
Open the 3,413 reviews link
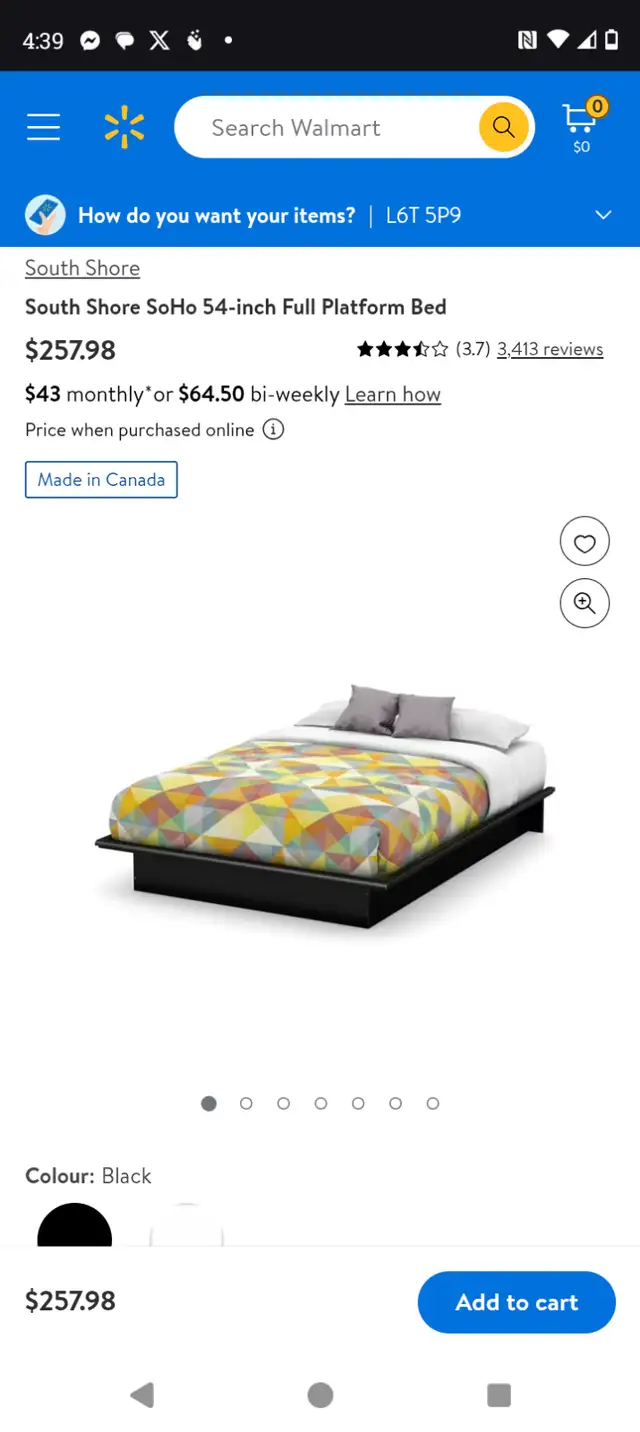550,349
